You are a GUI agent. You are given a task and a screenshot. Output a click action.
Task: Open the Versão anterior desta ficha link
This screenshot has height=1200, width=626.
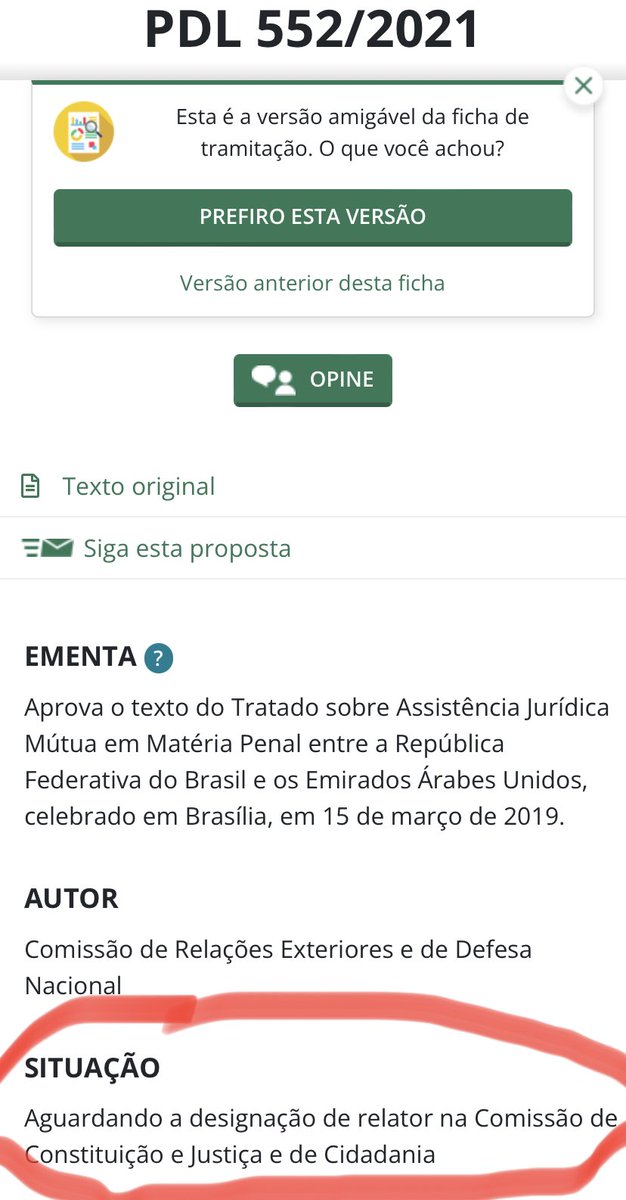pos(312,283)
